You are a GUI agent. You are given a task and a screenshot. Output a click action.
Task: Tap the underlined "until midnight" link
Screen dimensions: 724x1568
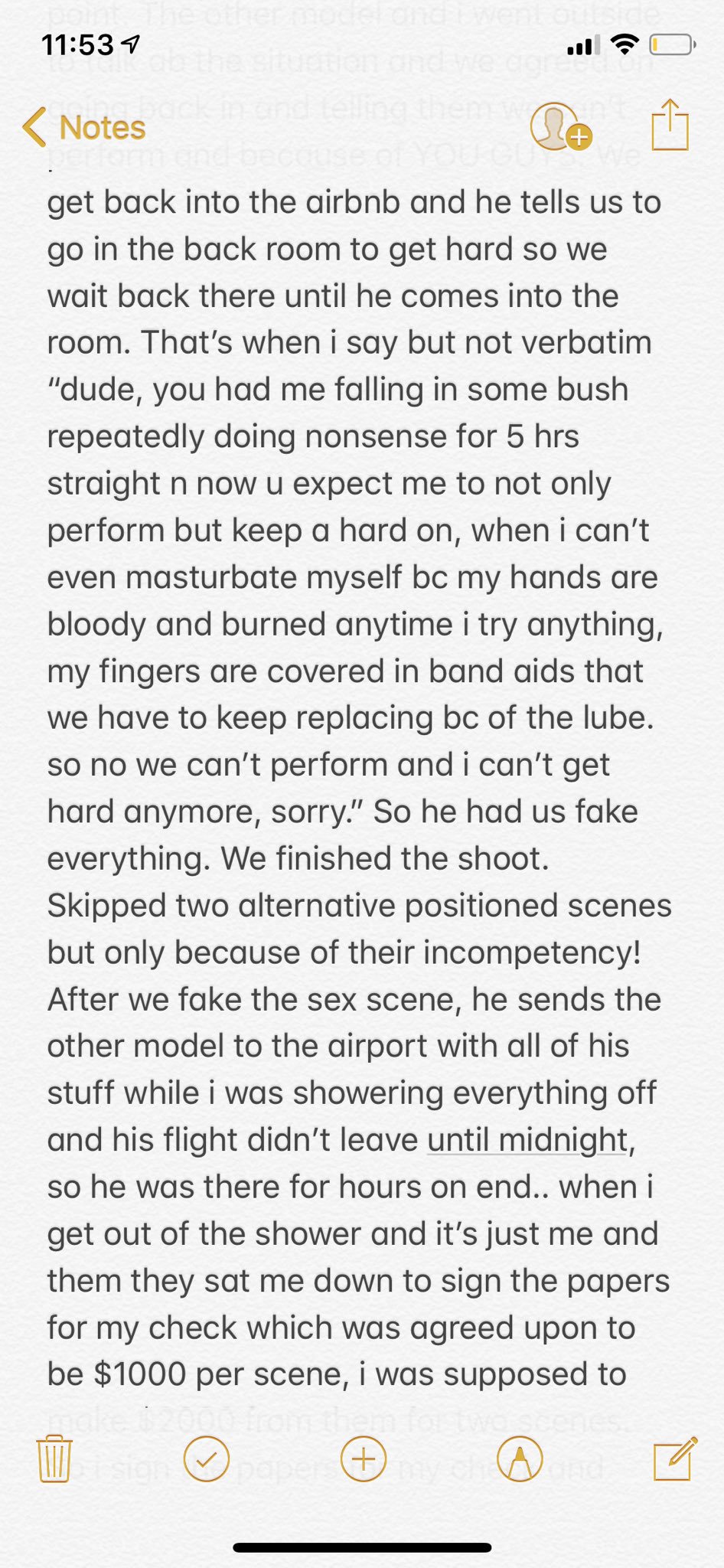pos(527,1140)
